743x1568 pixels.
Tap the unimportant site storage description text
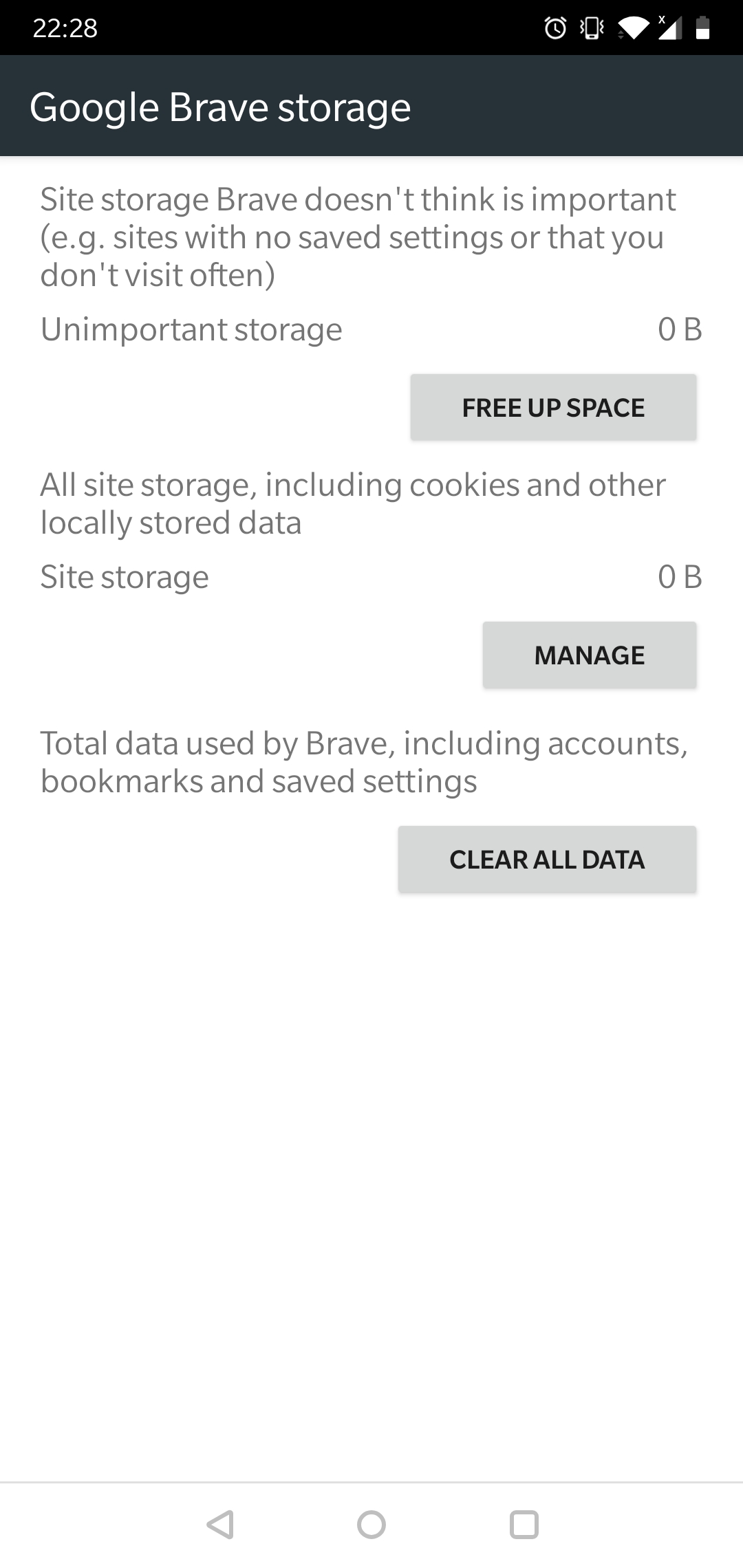(x=358, y=237)
